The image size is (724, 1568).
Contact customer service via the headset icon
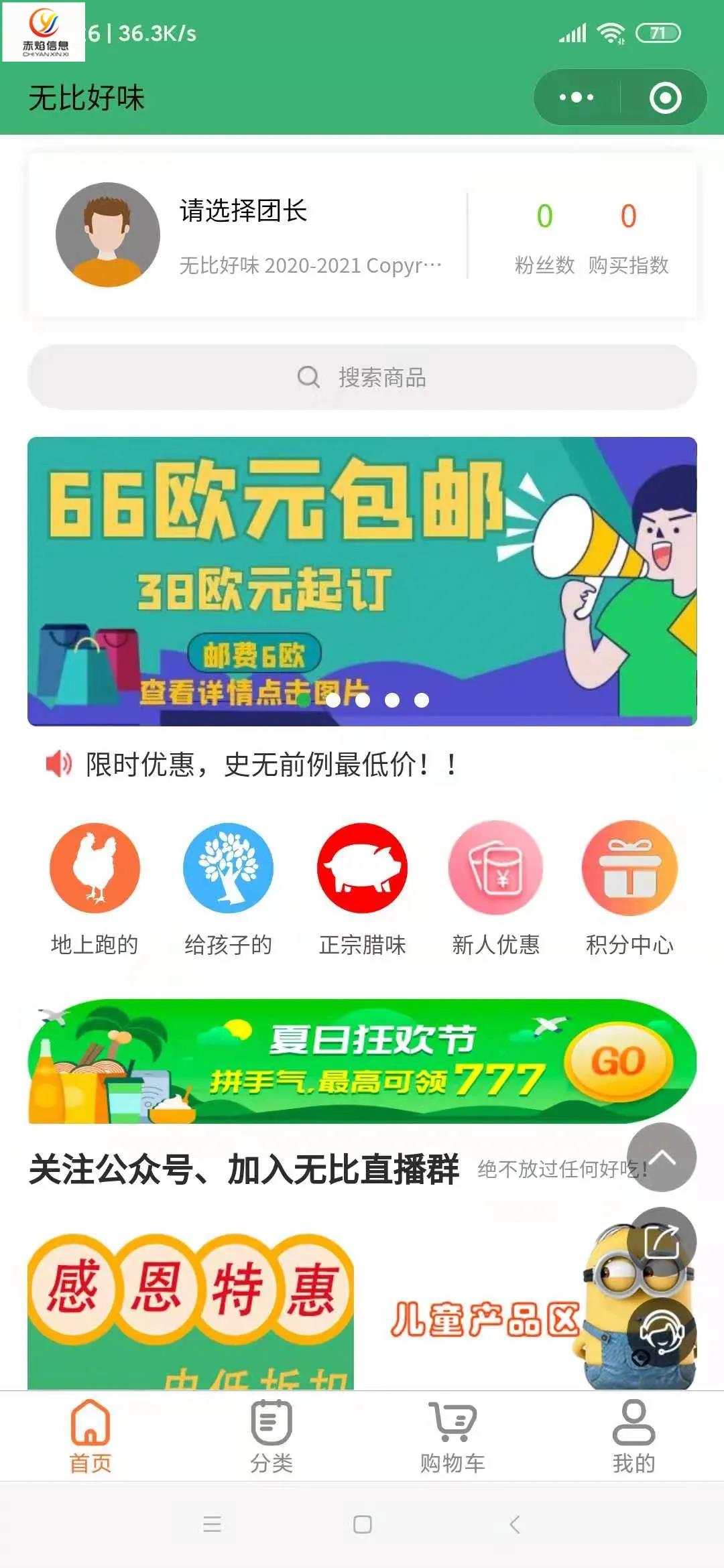click(x=662, y=1331)
